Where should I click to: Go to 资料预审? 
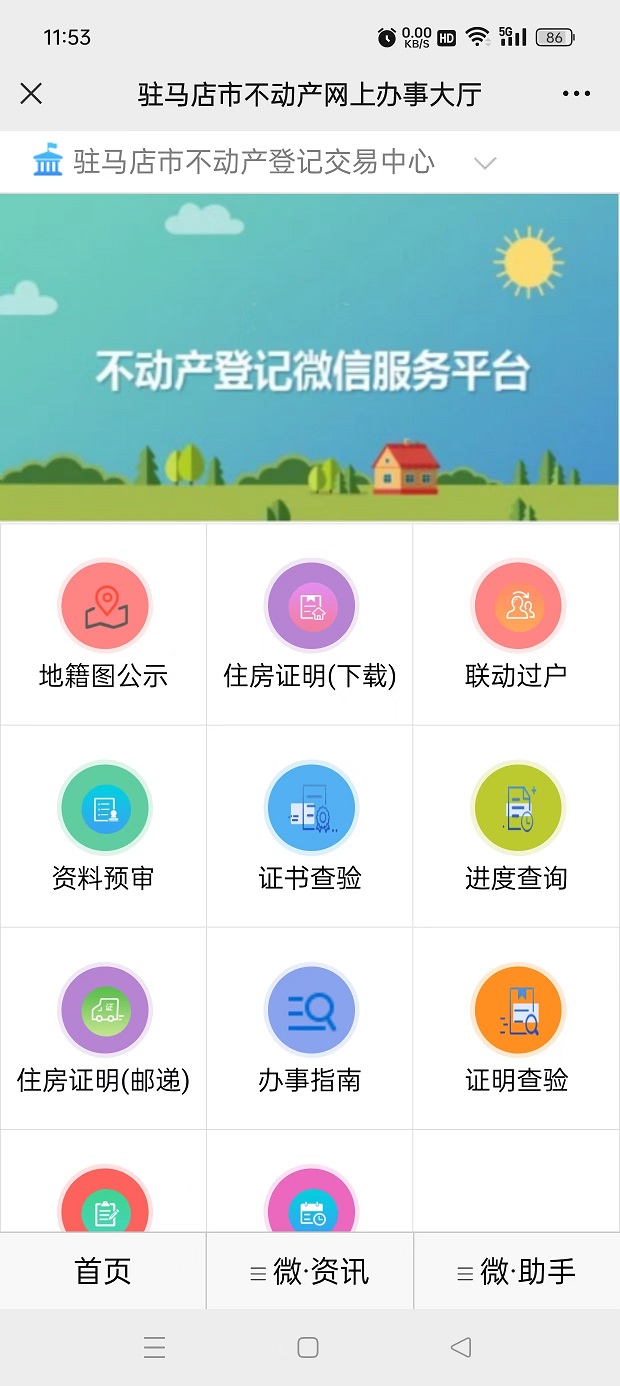pos(103,827)
